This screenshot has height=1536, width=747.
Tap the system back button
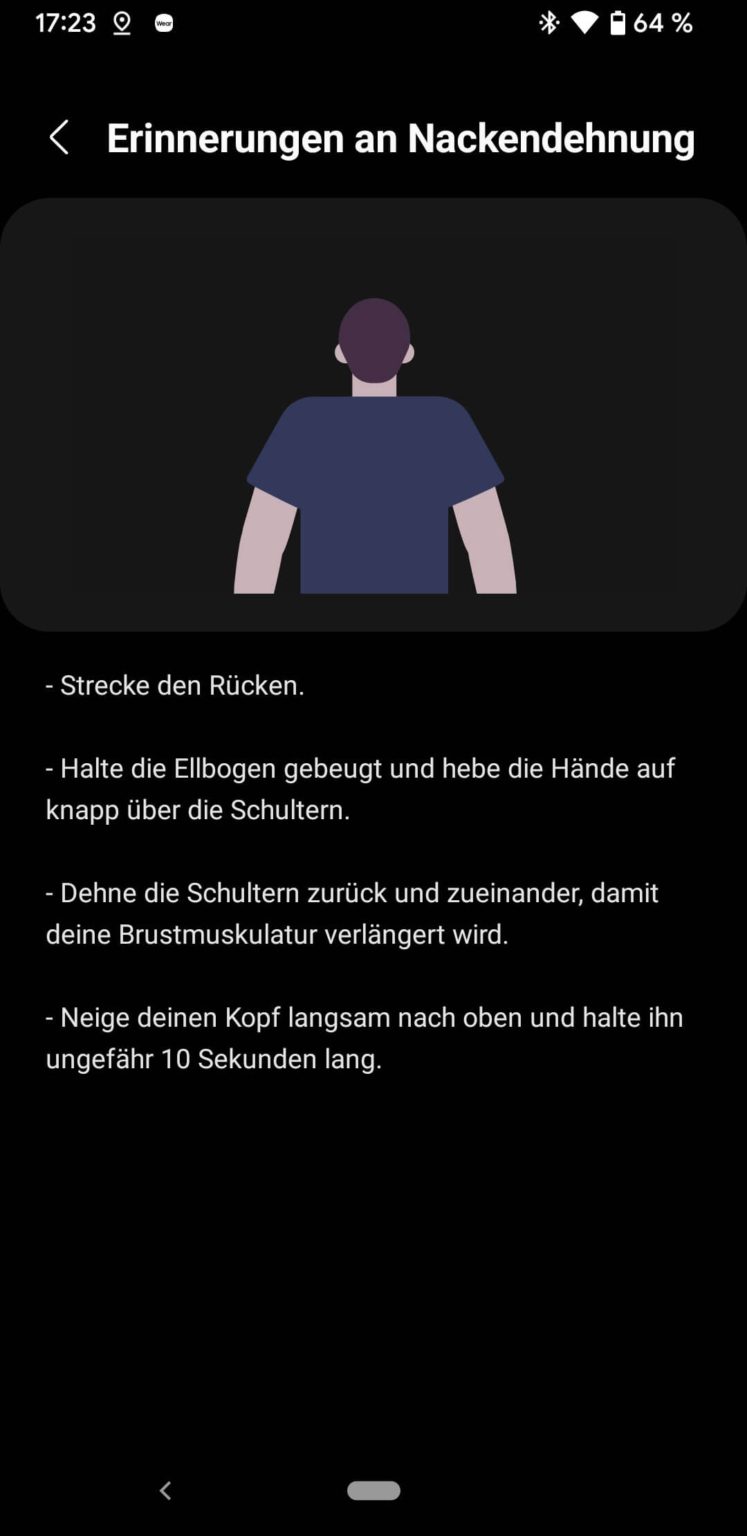click(166, 1490)
